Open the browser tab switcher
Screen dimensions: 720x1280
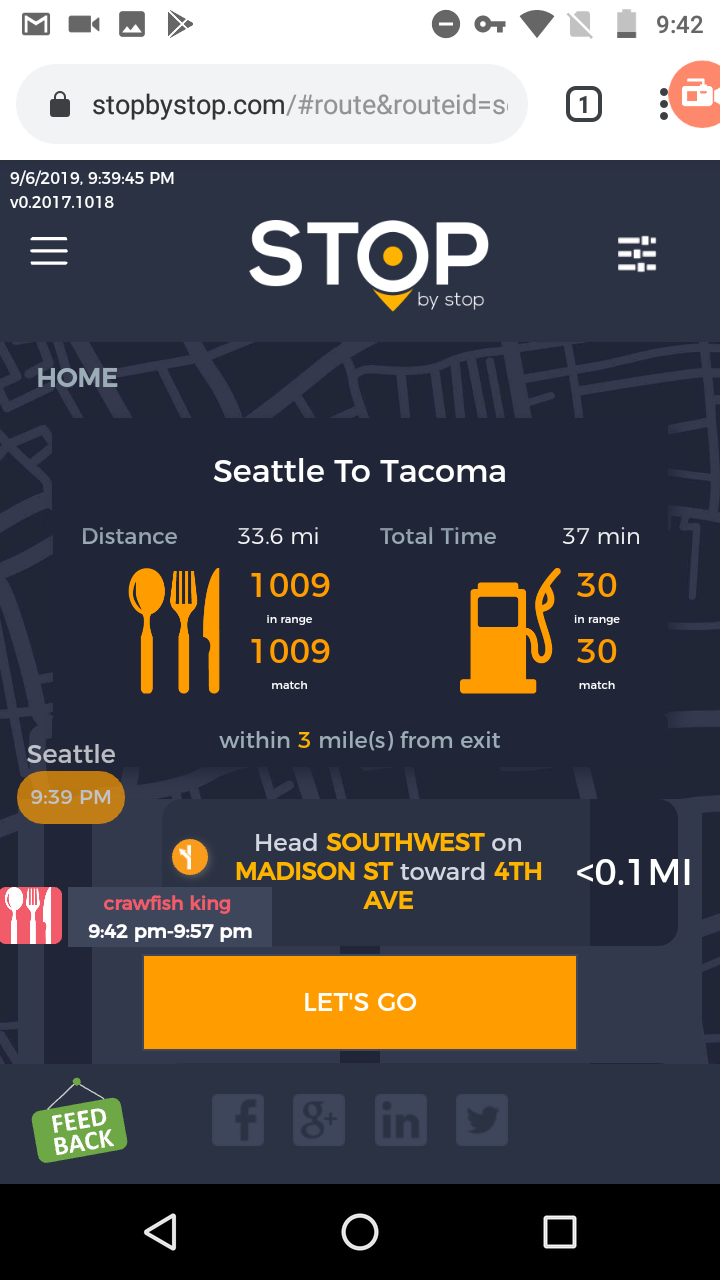[x=583, y=104]
